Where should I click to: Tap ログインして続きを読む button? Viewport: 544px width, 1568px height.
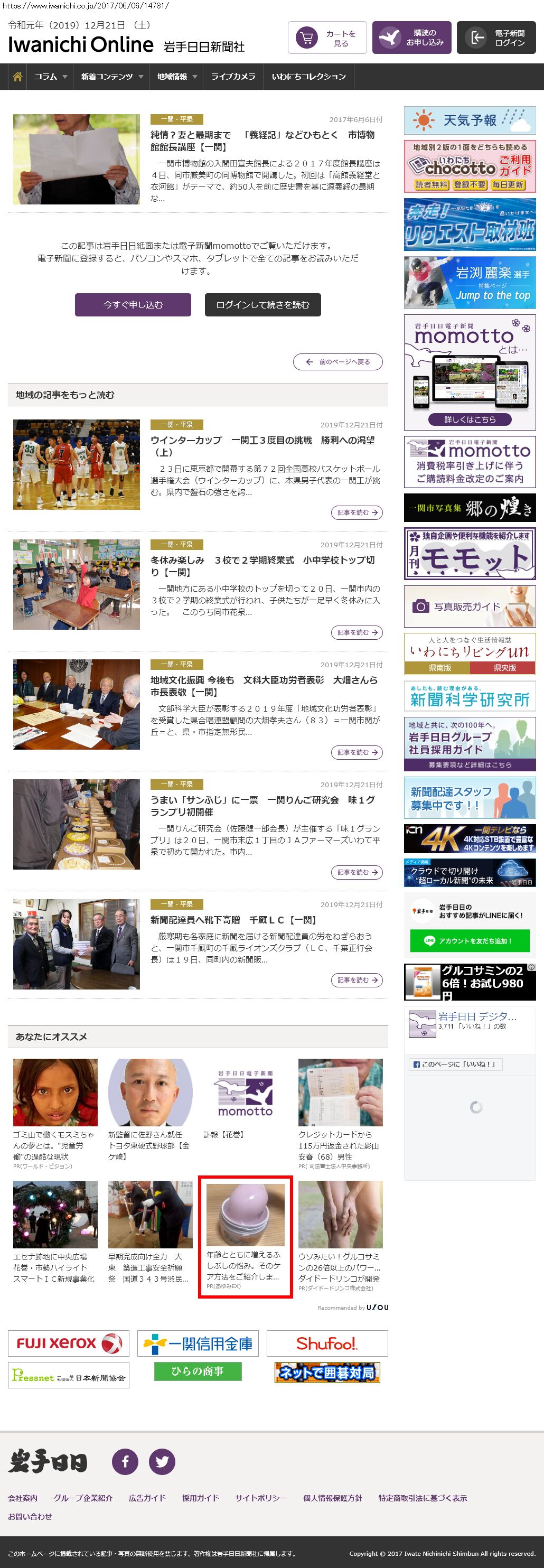click(262, 305)
